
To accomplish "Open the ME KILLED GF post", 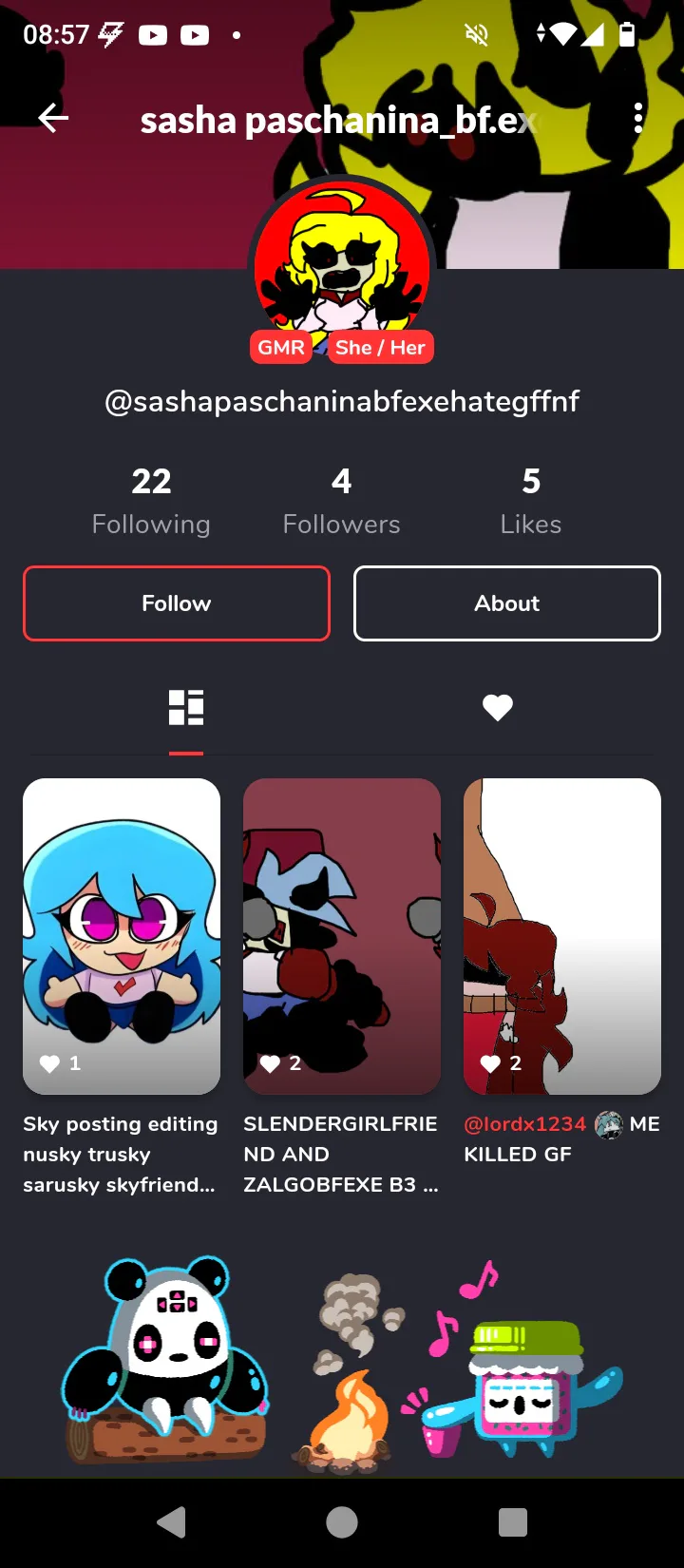I will pyautogui.click(x=562, y=936).
